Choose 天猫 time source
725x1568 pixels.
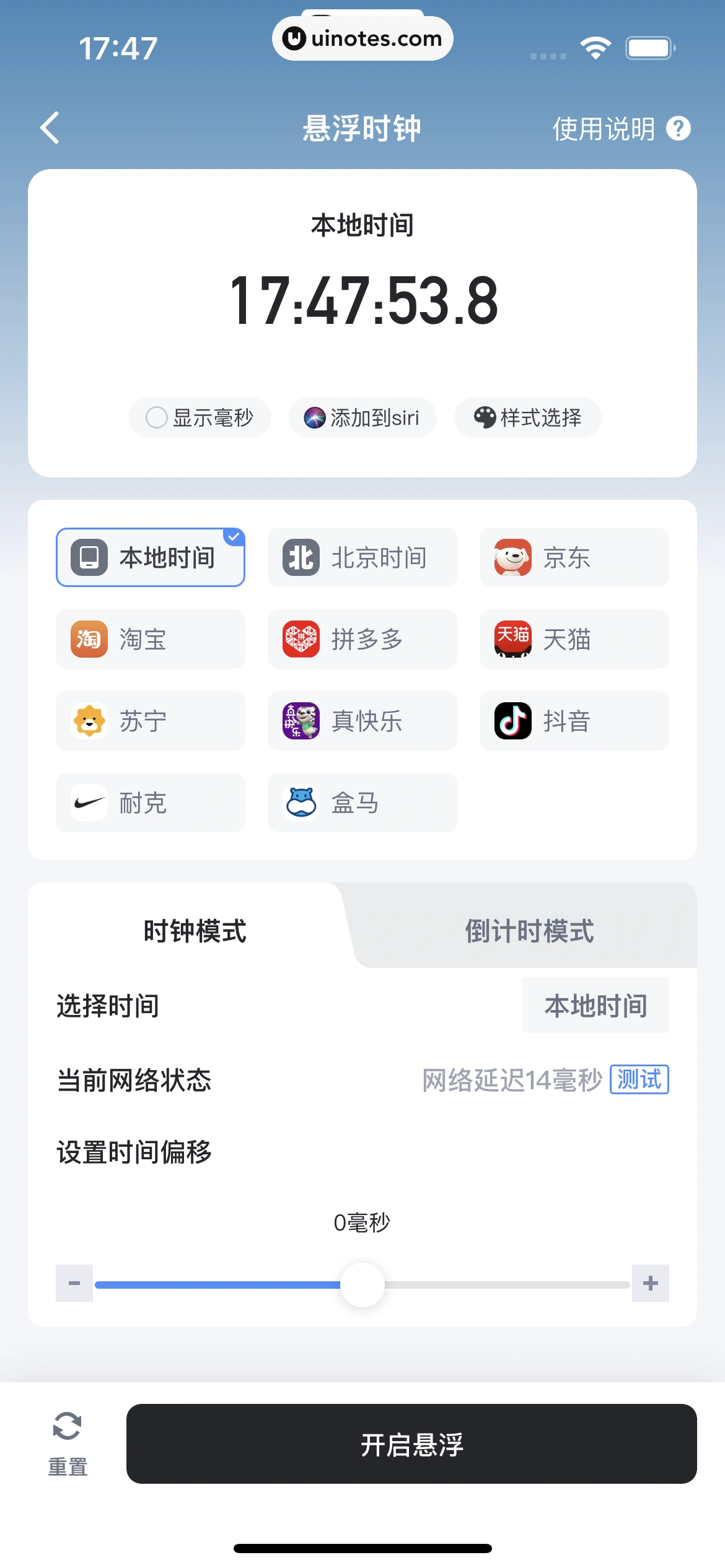coord(574,639)
